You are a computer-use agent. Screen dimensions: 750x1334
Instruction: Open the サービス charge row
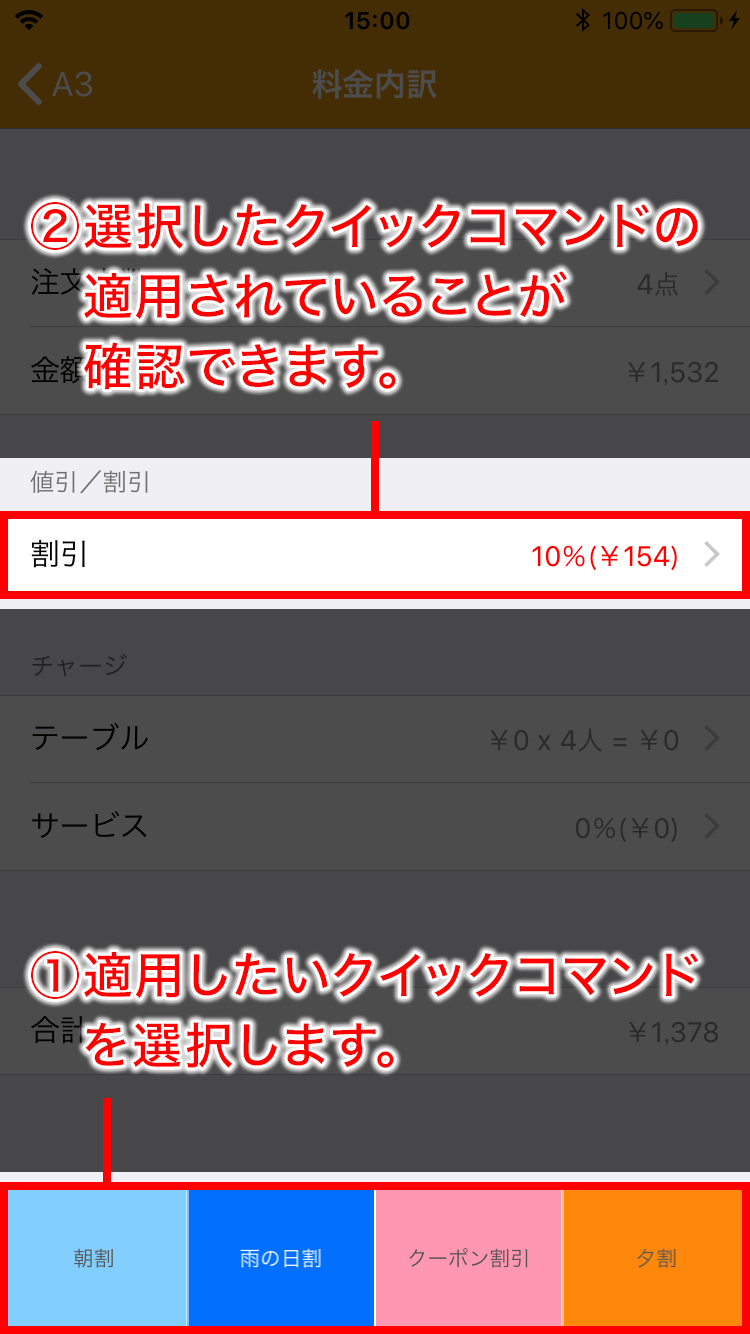(x=375, y=826)
